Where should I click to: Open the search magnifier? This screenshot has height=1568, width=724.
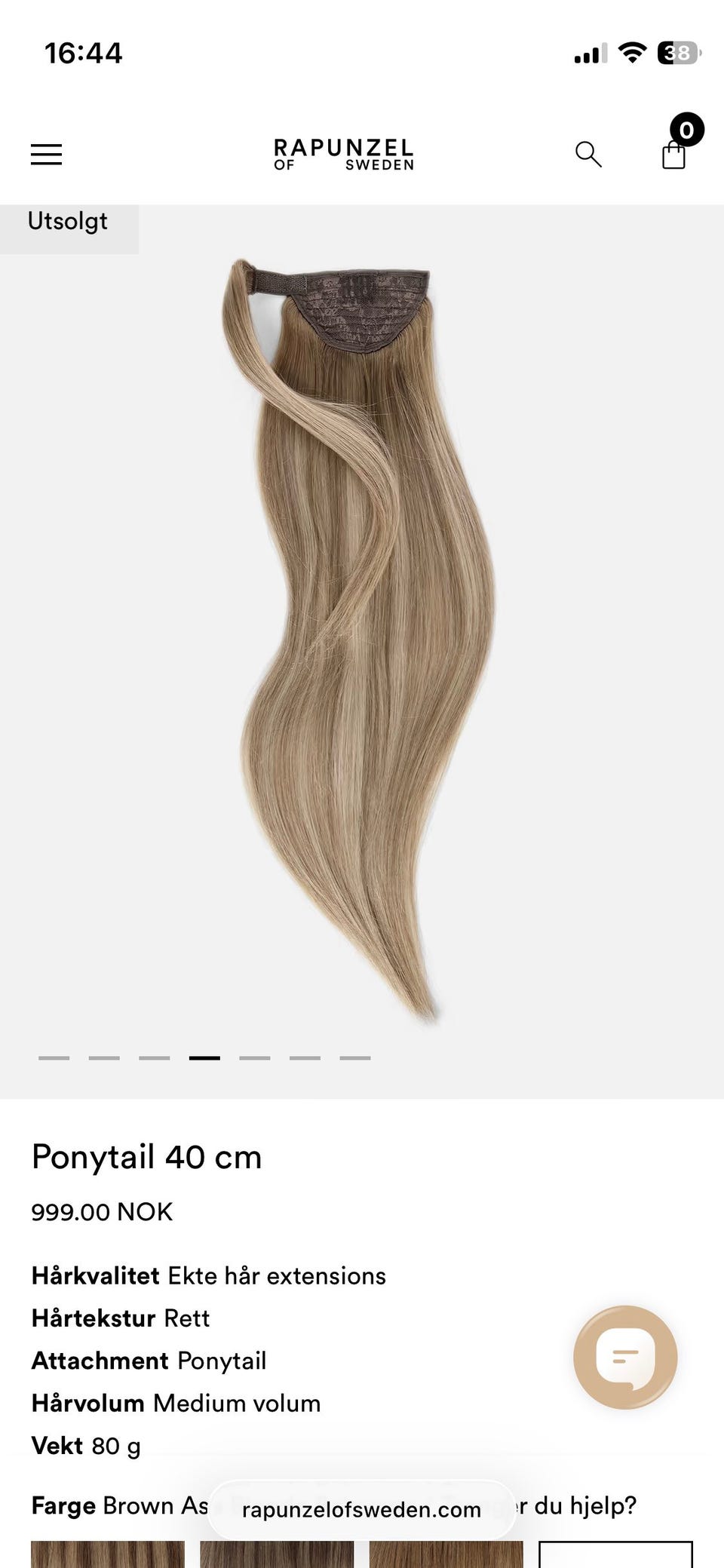[588, 155]
